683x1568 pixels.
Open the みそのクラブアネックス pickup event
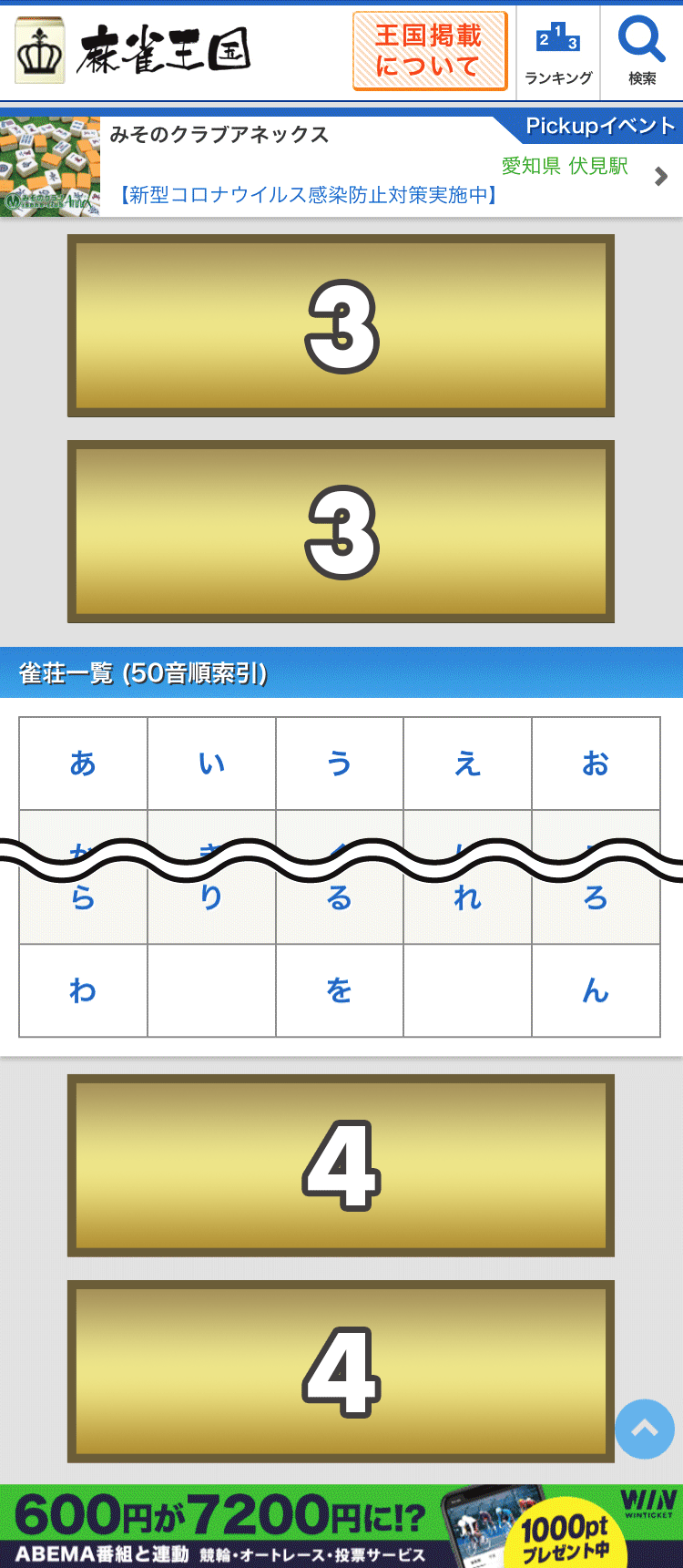pos(341,166)
